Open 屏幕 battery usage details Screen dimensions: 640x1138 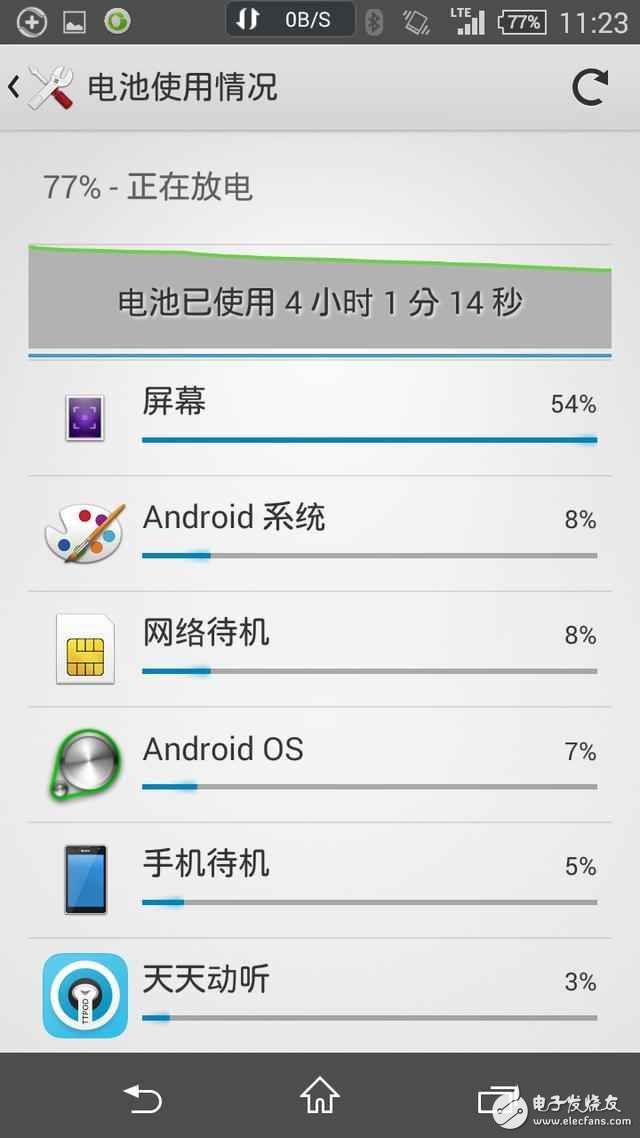pyautogui.click(x=319, y=417)
